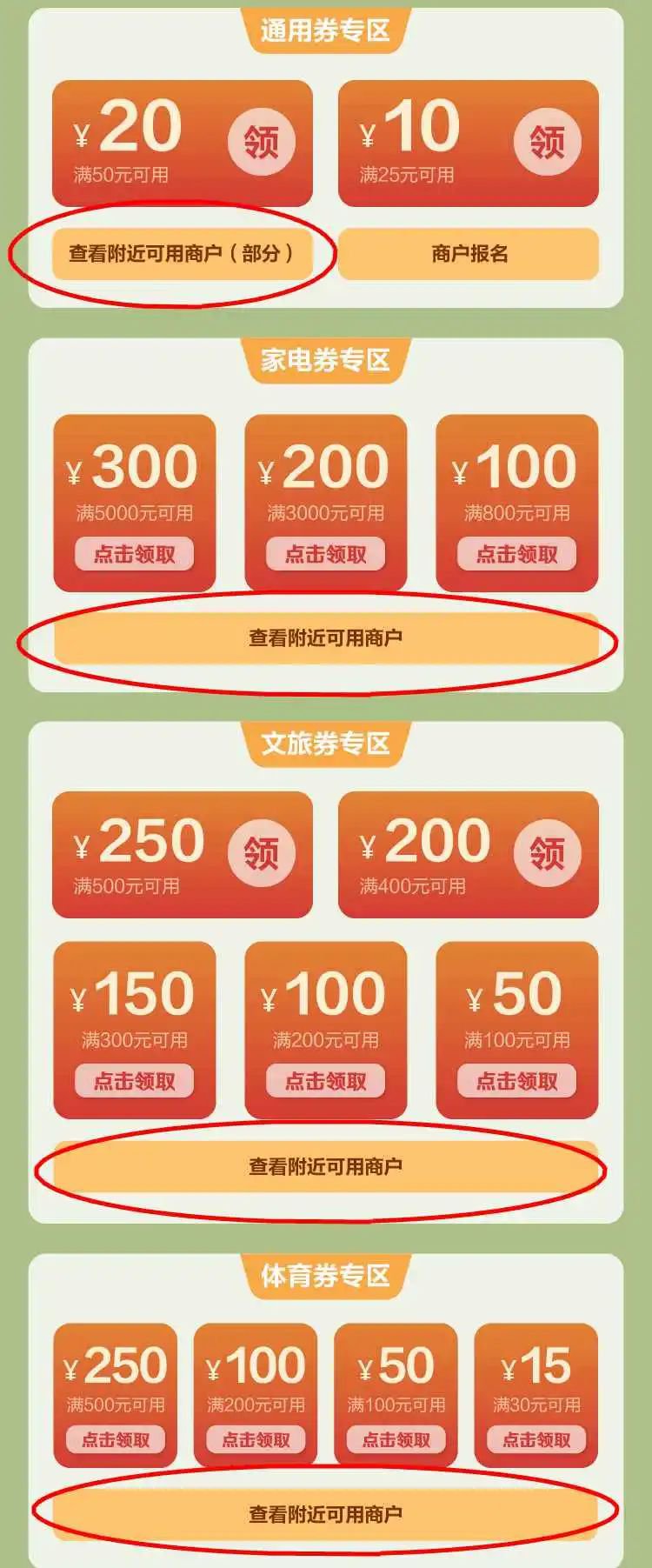View nearby merchants in the 体育券专区 section

325,1514
